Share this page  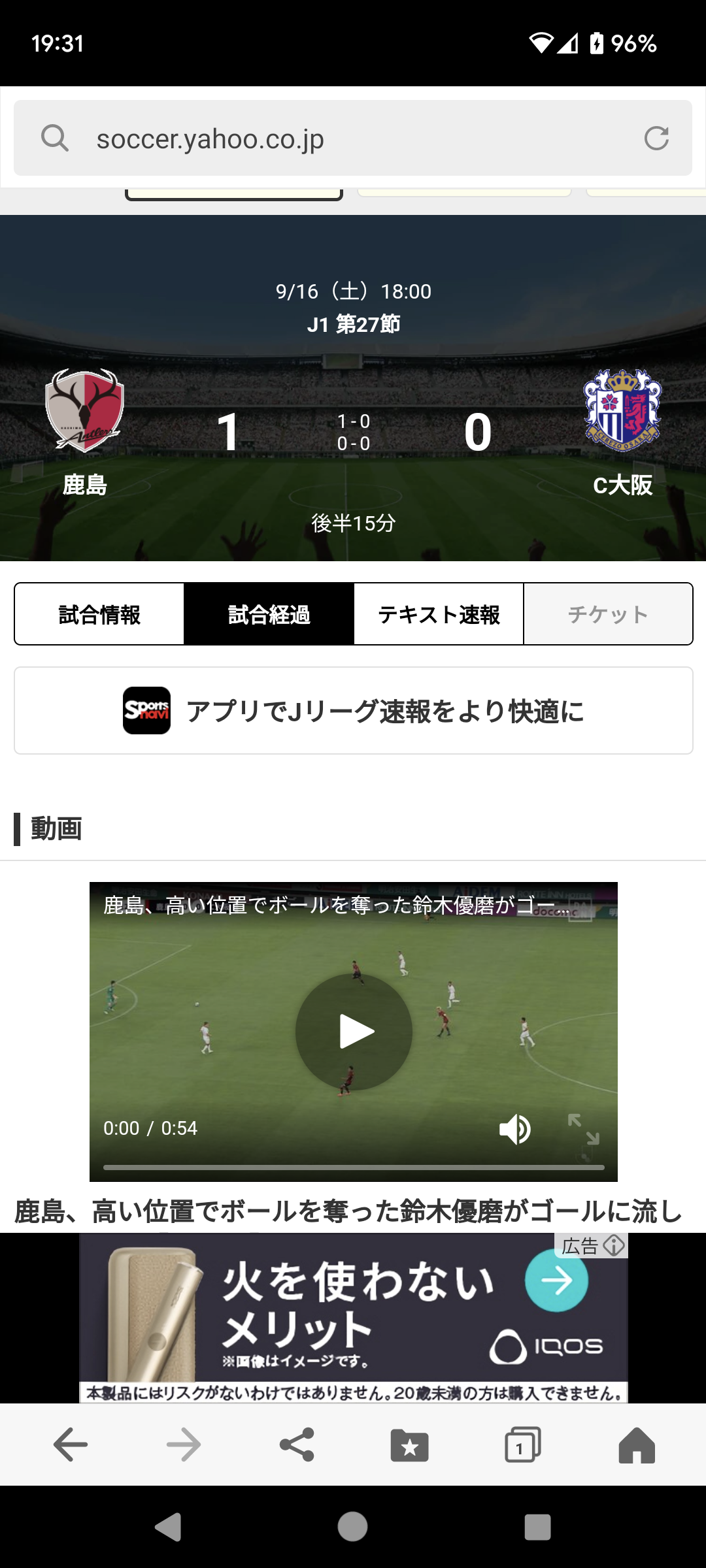coord(297,1444)
